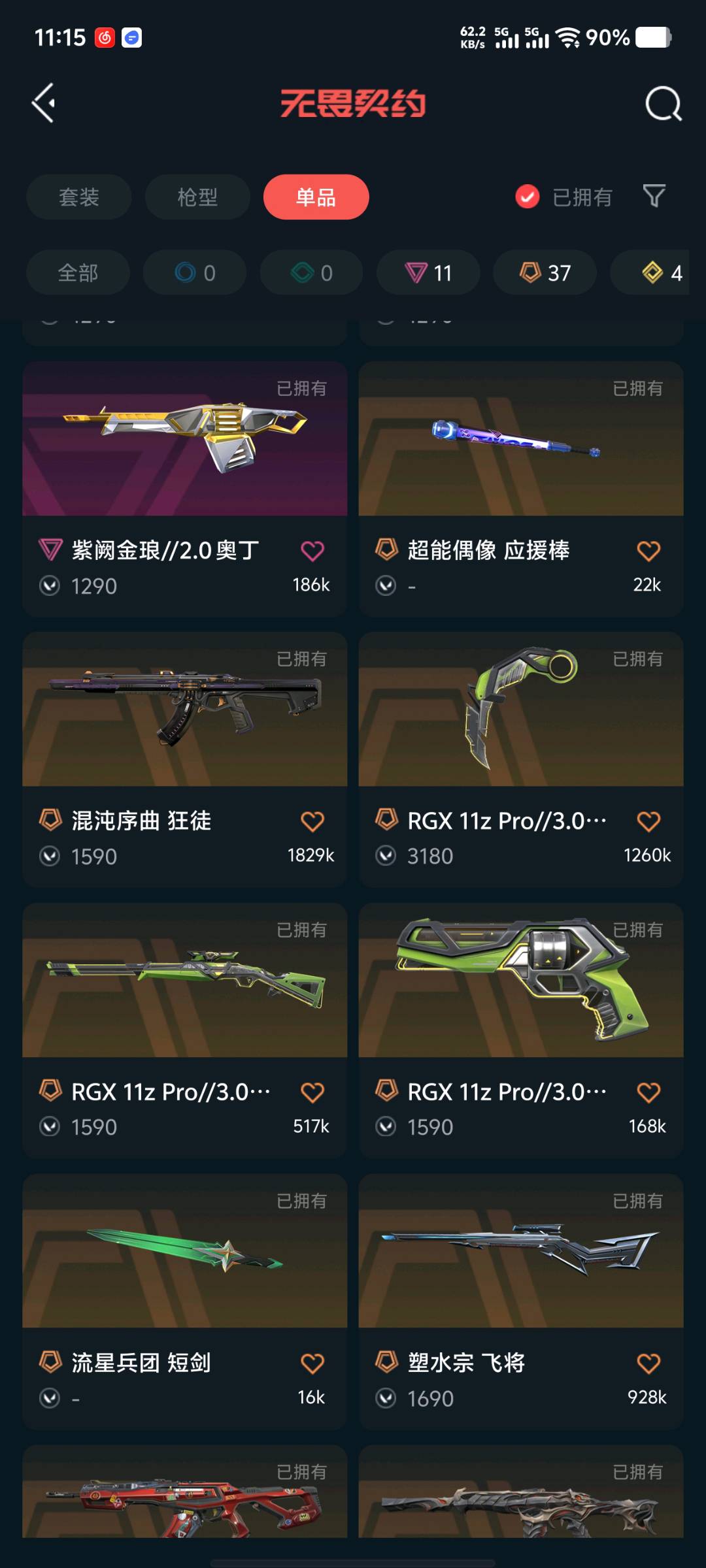The height and width of the screenshot is (1568, 706).
Task: Like the RGX 11z Pro skin with 517k
Action: pyautogui.click(x=312, y=1092)
